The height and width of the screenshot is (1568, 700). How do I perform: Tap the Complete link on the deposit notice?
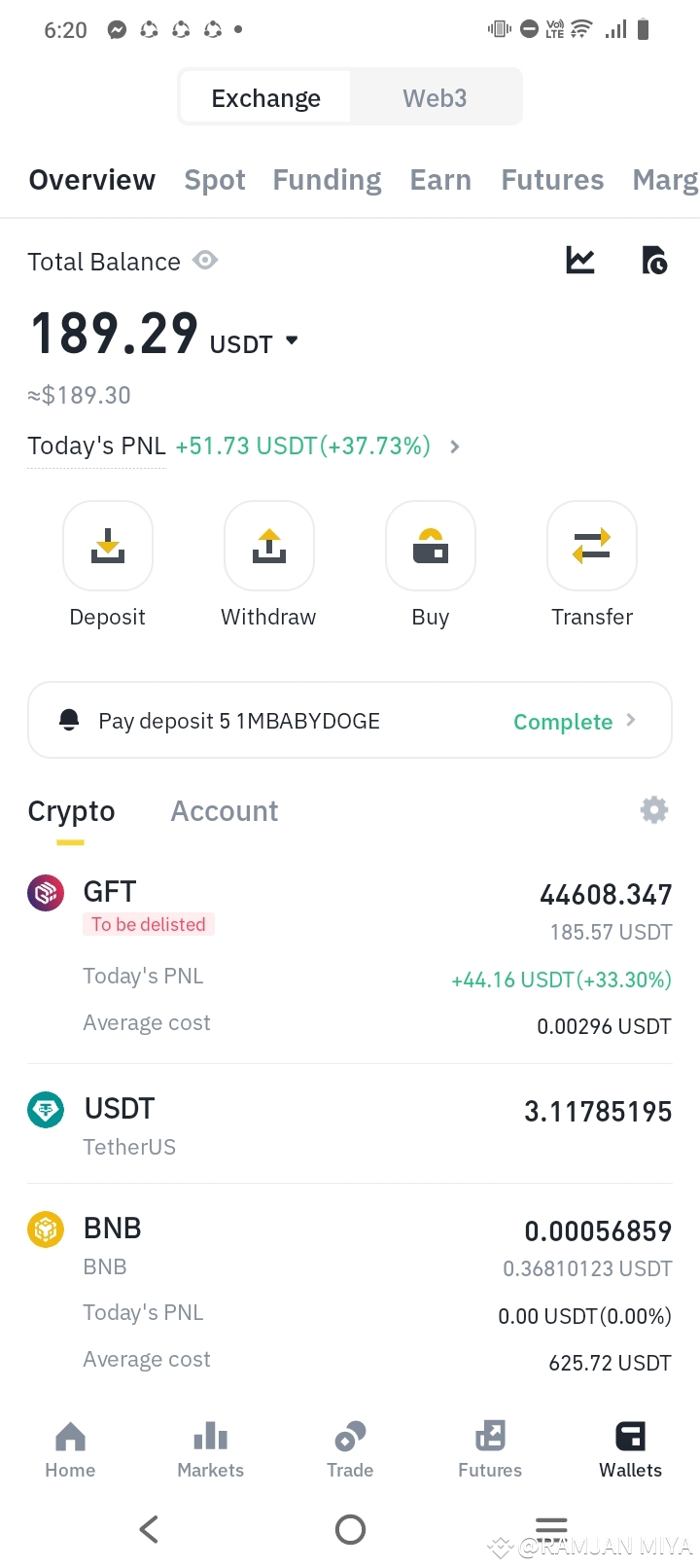coord(563,721)
